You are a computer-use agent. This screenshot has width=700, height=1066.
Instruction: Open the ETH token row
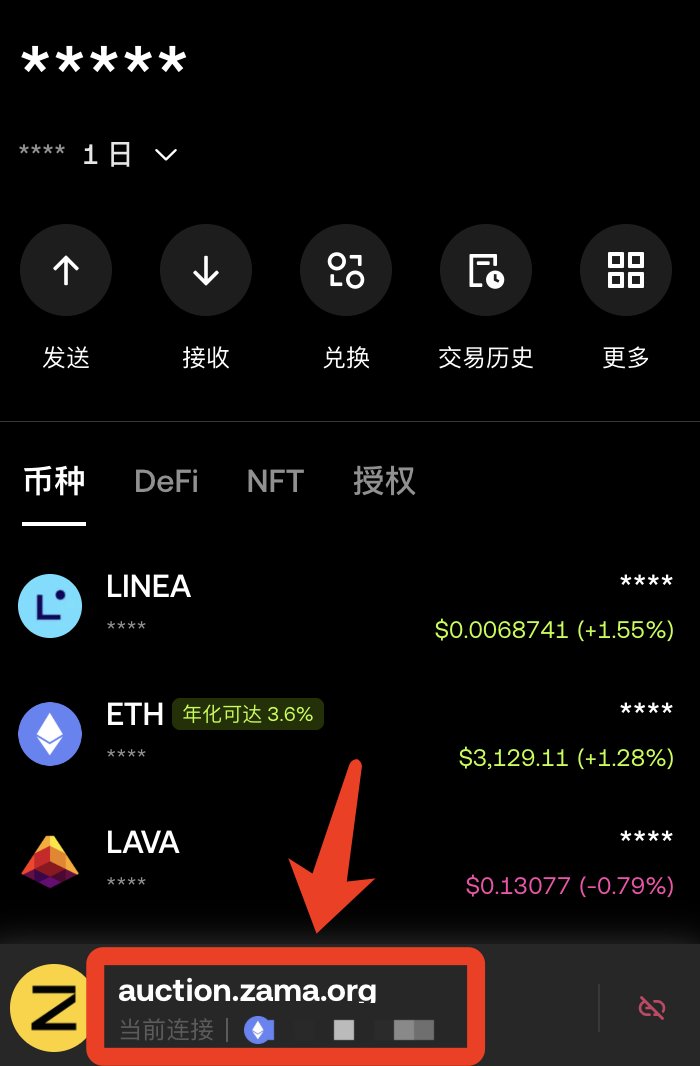pyautogui.click(x=350, y=734)
